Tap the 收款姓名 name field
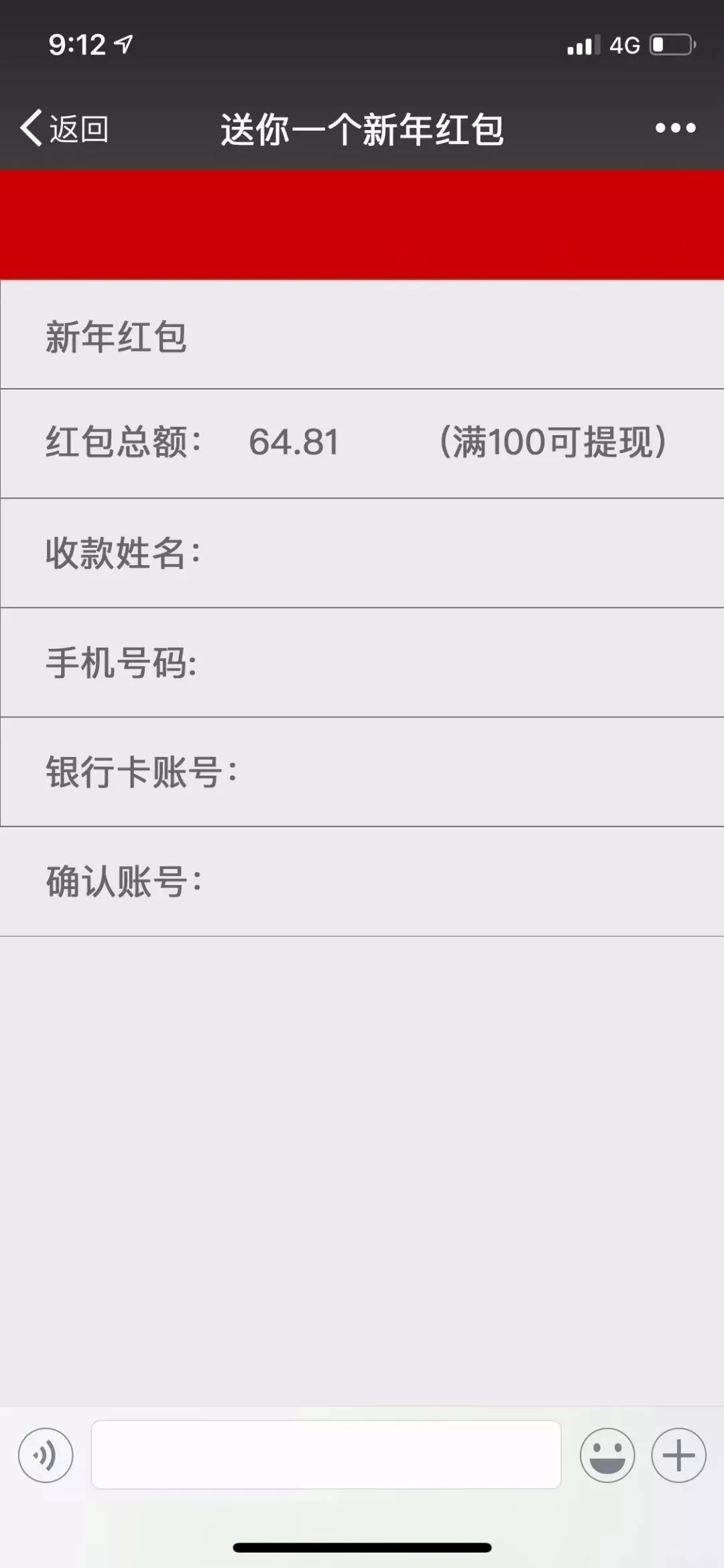Viewport: 724px width, 1568px height. tap(362, 553)
